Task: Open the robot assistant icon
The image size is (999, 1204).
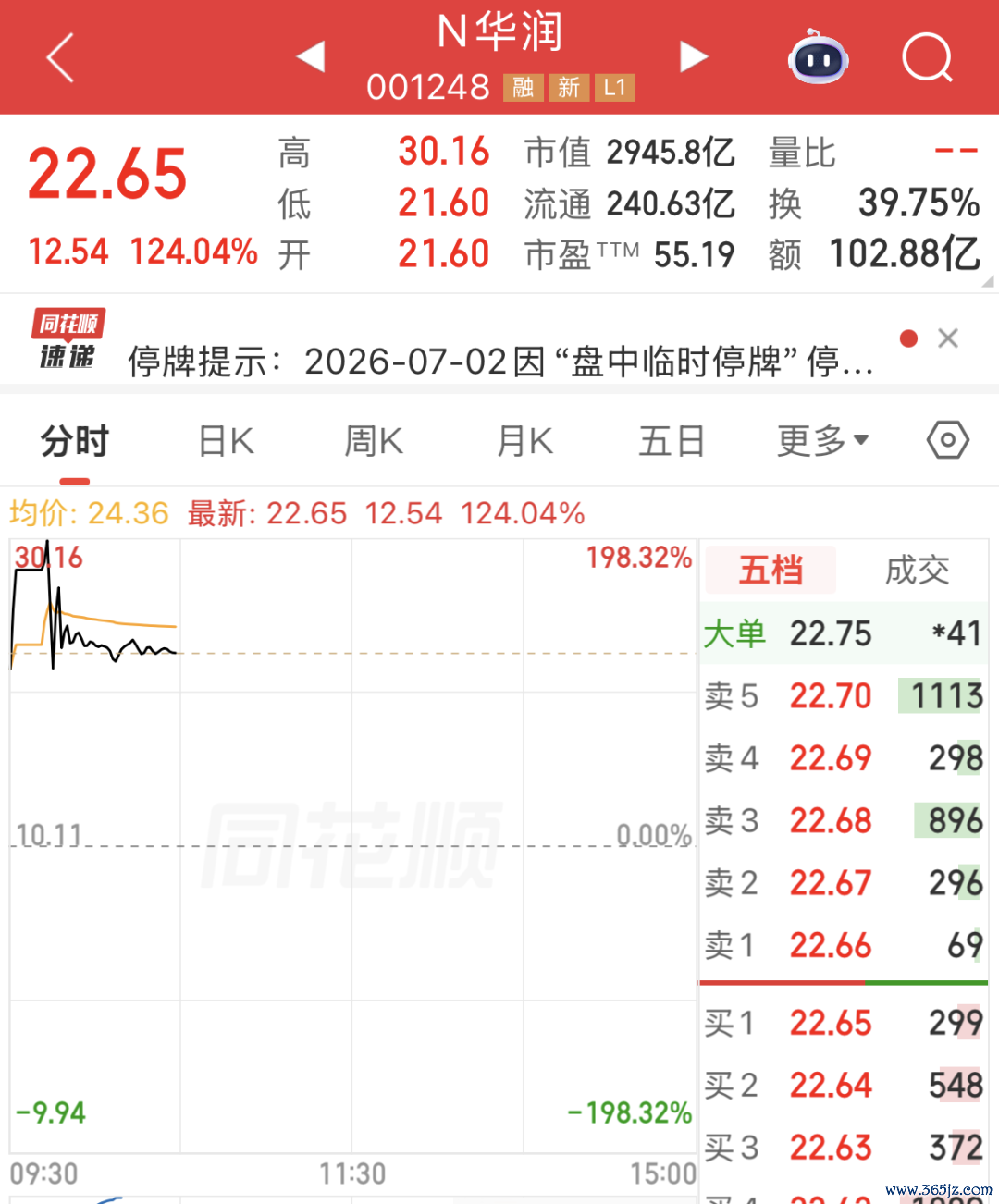Action: (819, 57)
